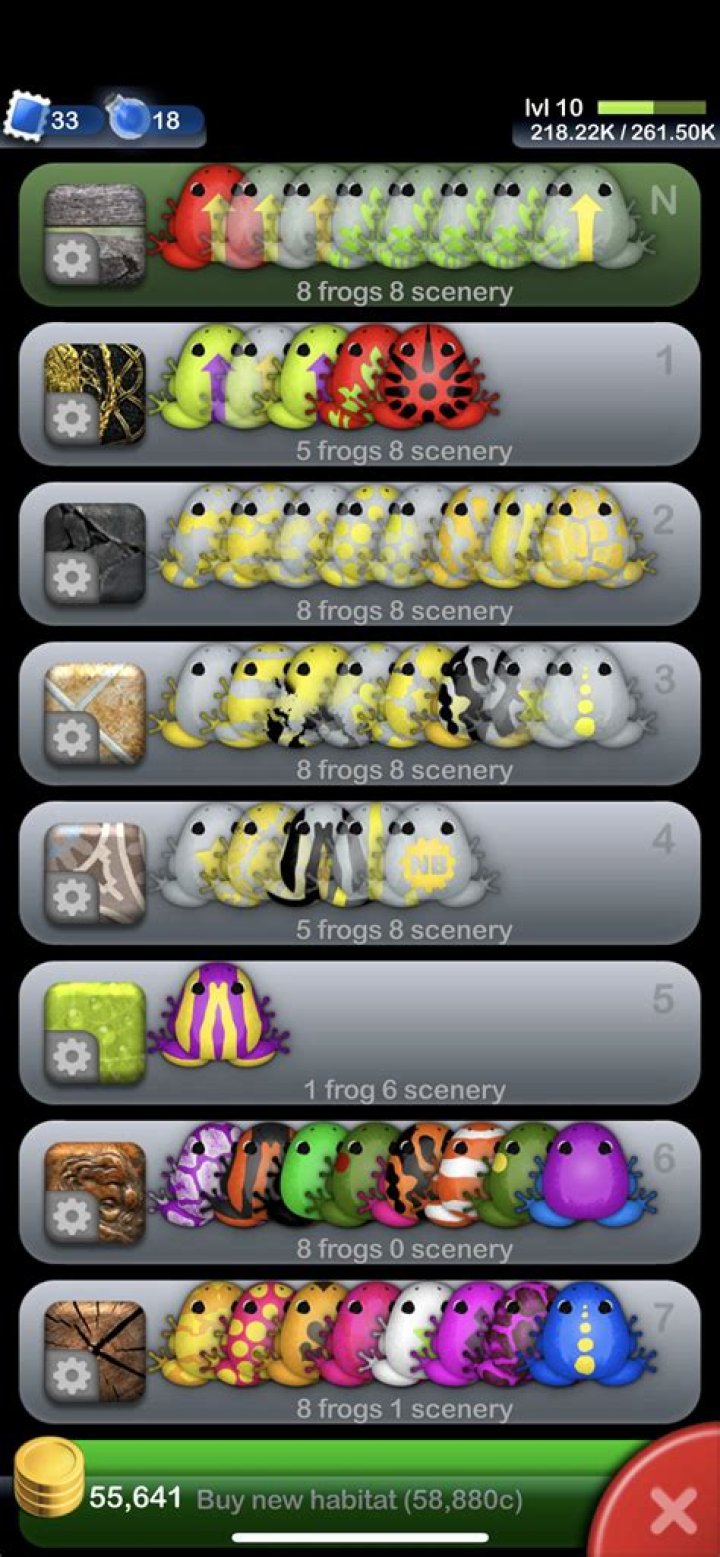Tap the gear icon on habitat 2
The width and height of the screenshot is (720, 1557).
[x=71, y=578]
